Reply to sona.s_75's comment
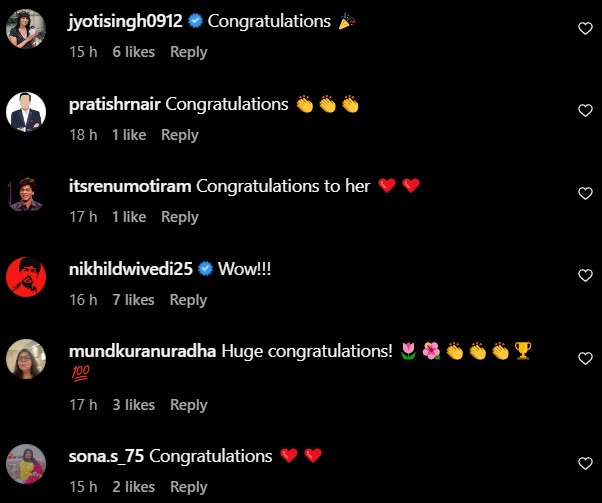The image size is (602, 503). point(188,487)
